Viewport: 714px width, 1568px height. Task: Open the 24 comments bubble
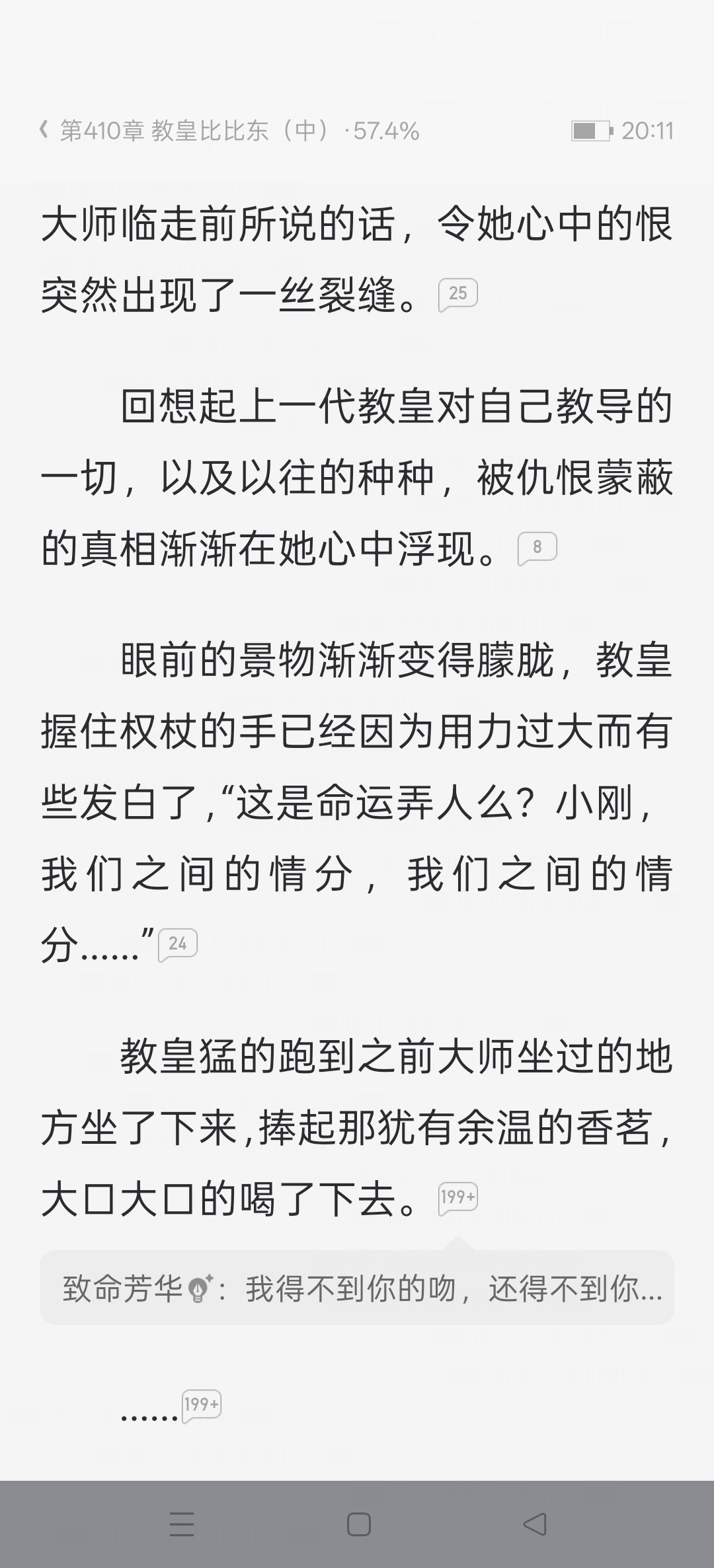pyautogui.click(x=177, y=944)
